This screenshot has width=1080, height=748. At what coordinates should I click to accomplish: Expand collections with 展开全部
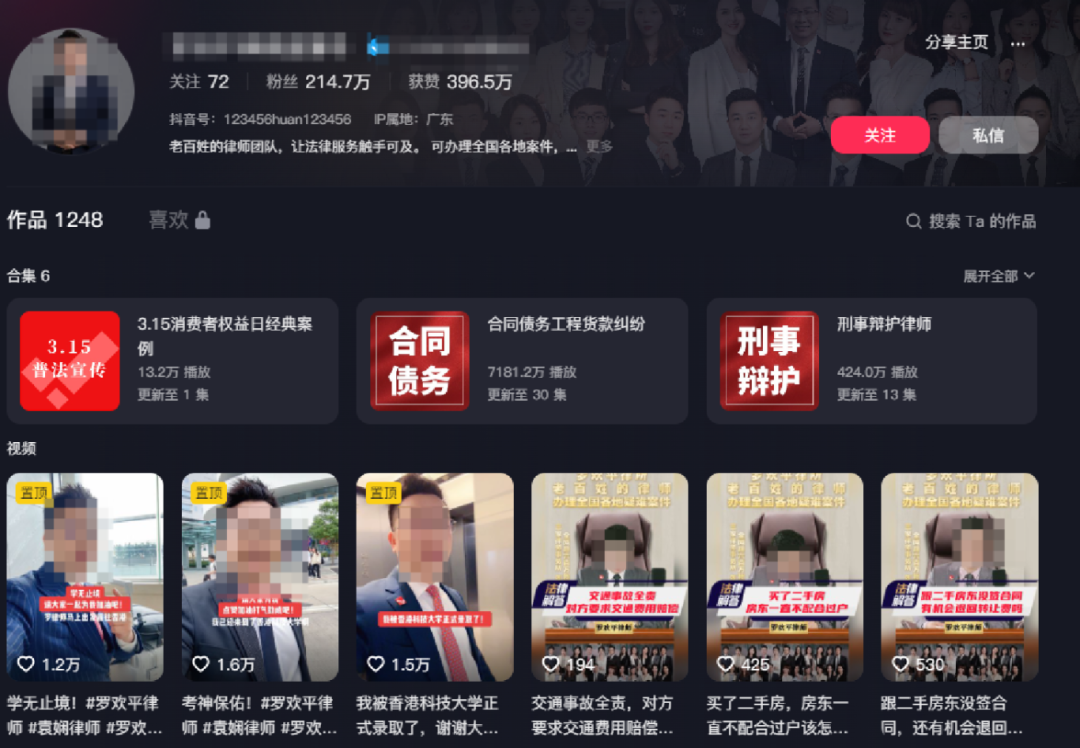click(x=998, y=276)
